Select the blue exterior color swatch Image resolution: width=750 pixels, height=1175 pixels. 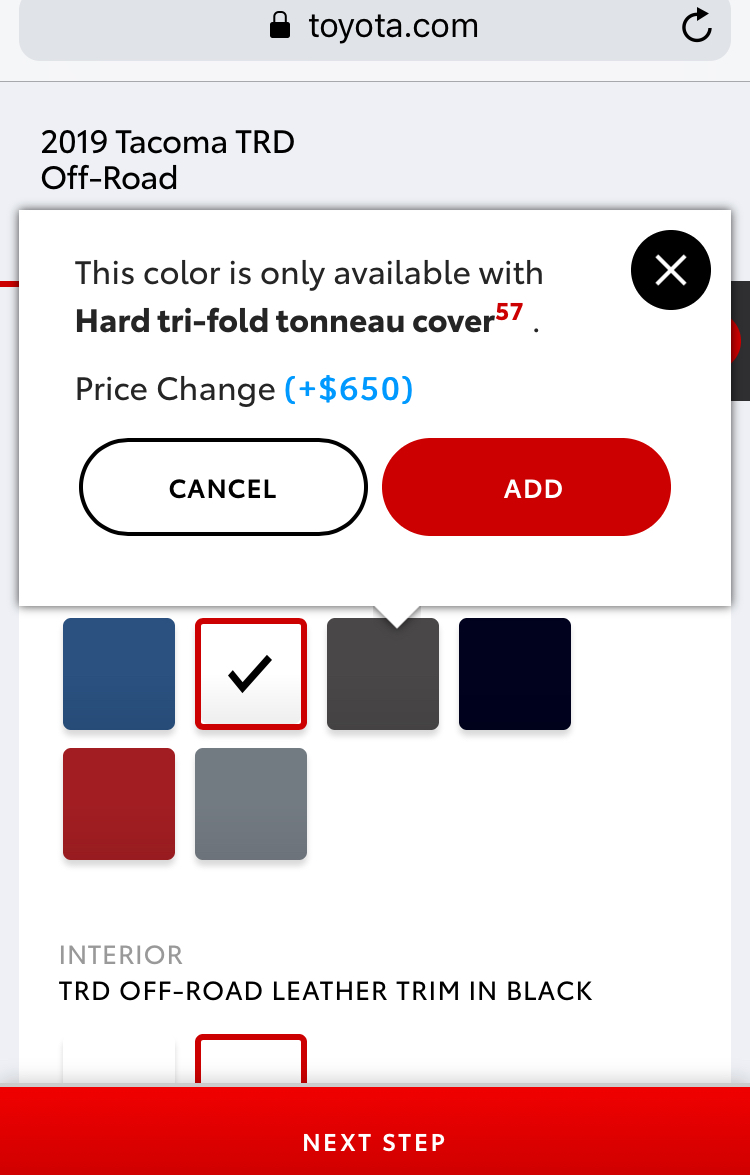[119, 674]
